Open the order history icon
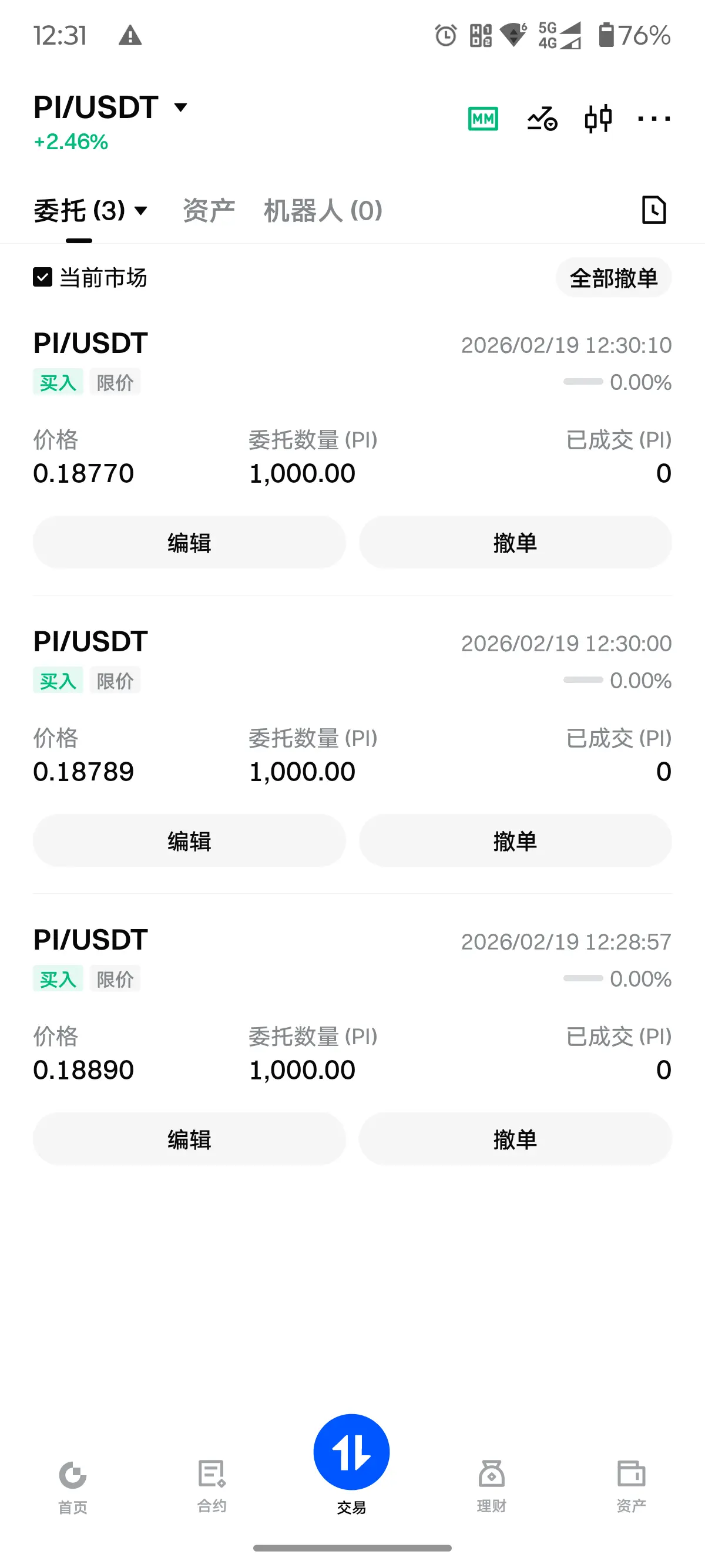 pos(654,210)
